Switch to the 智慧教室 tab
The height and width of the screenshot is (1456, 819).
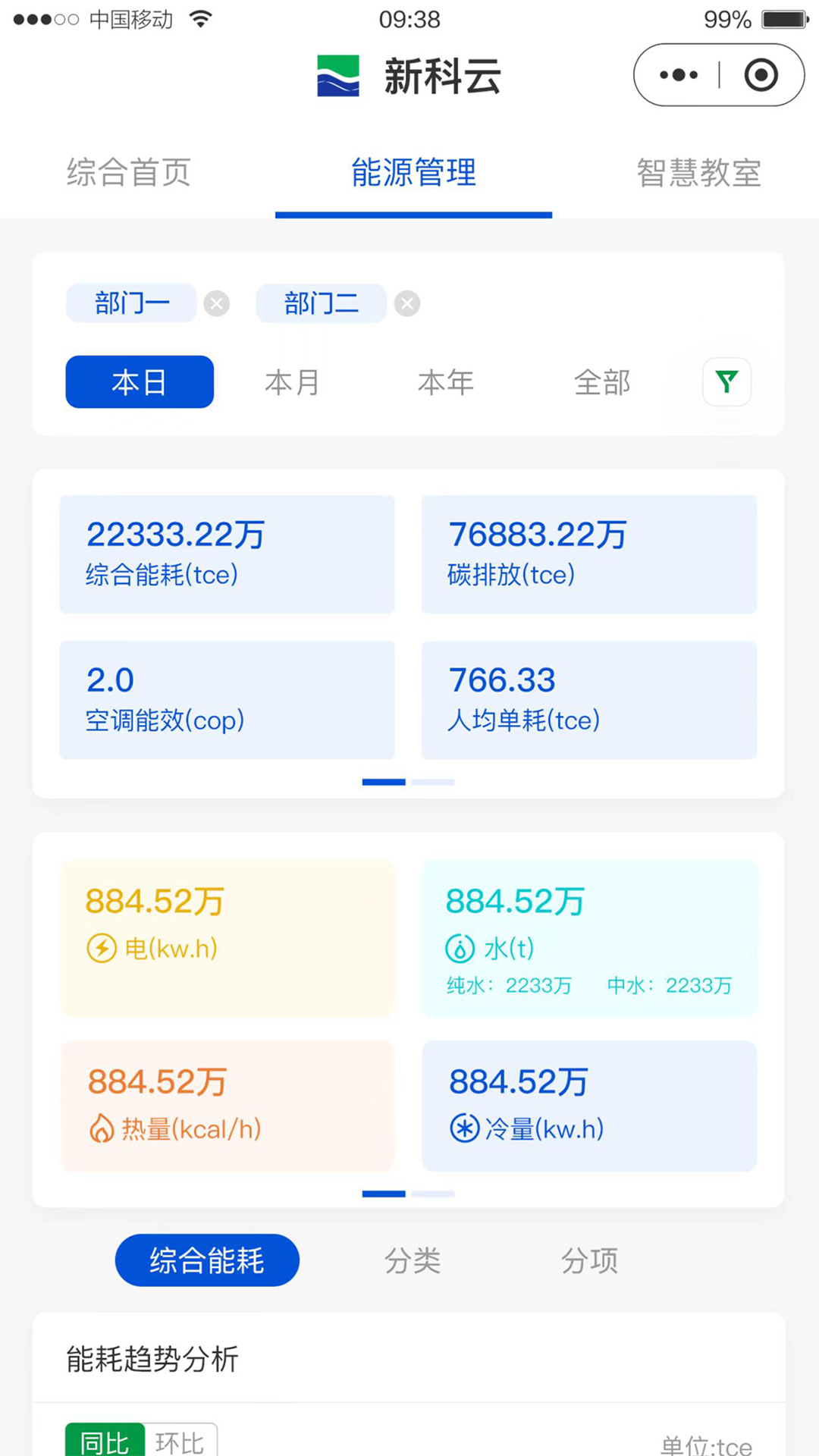699,173
